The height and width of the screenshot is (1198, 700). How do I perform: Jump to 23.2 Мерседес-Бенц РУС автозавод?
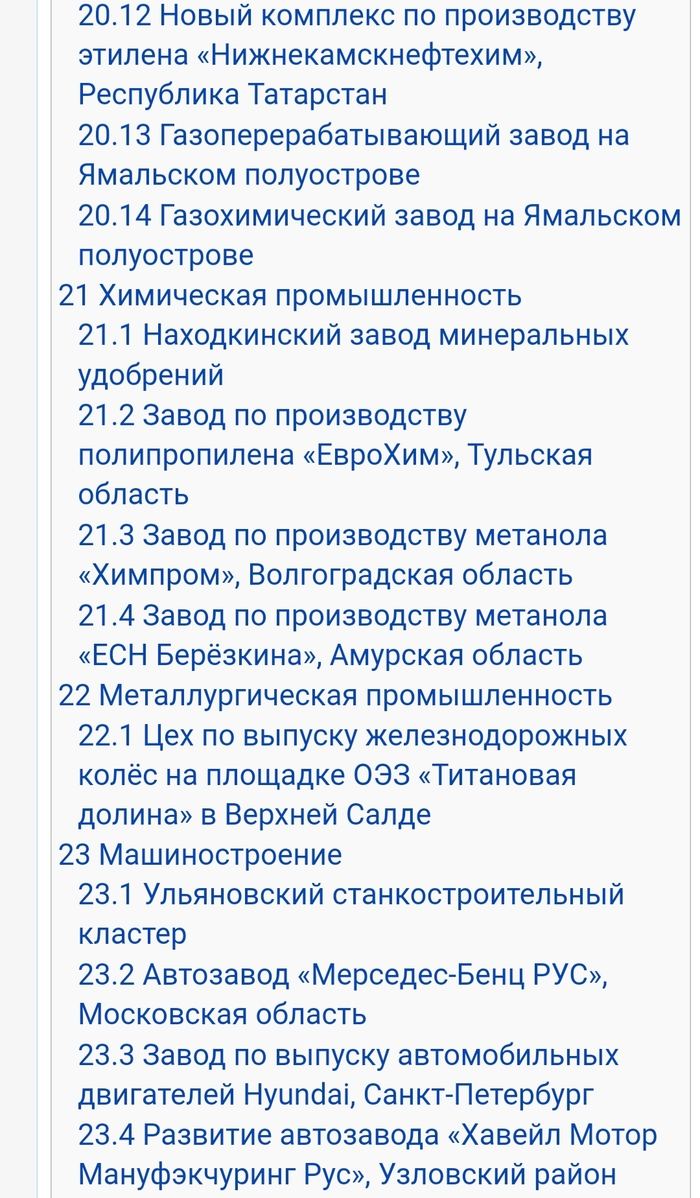[342, 974]
